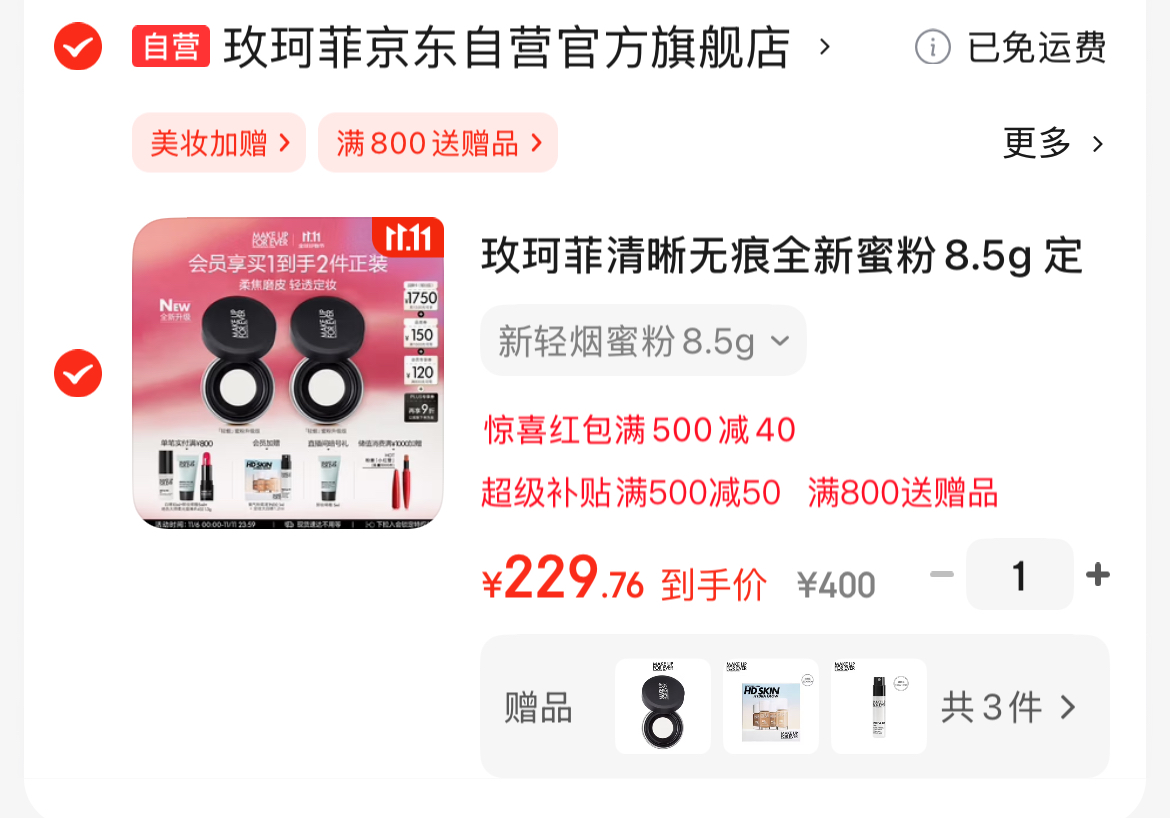The height and width of the screenshot is (818, 1170).
Task: Open the 满800送赠品 promotion chip
Action: pyautogui.click(x=438, y=143)
